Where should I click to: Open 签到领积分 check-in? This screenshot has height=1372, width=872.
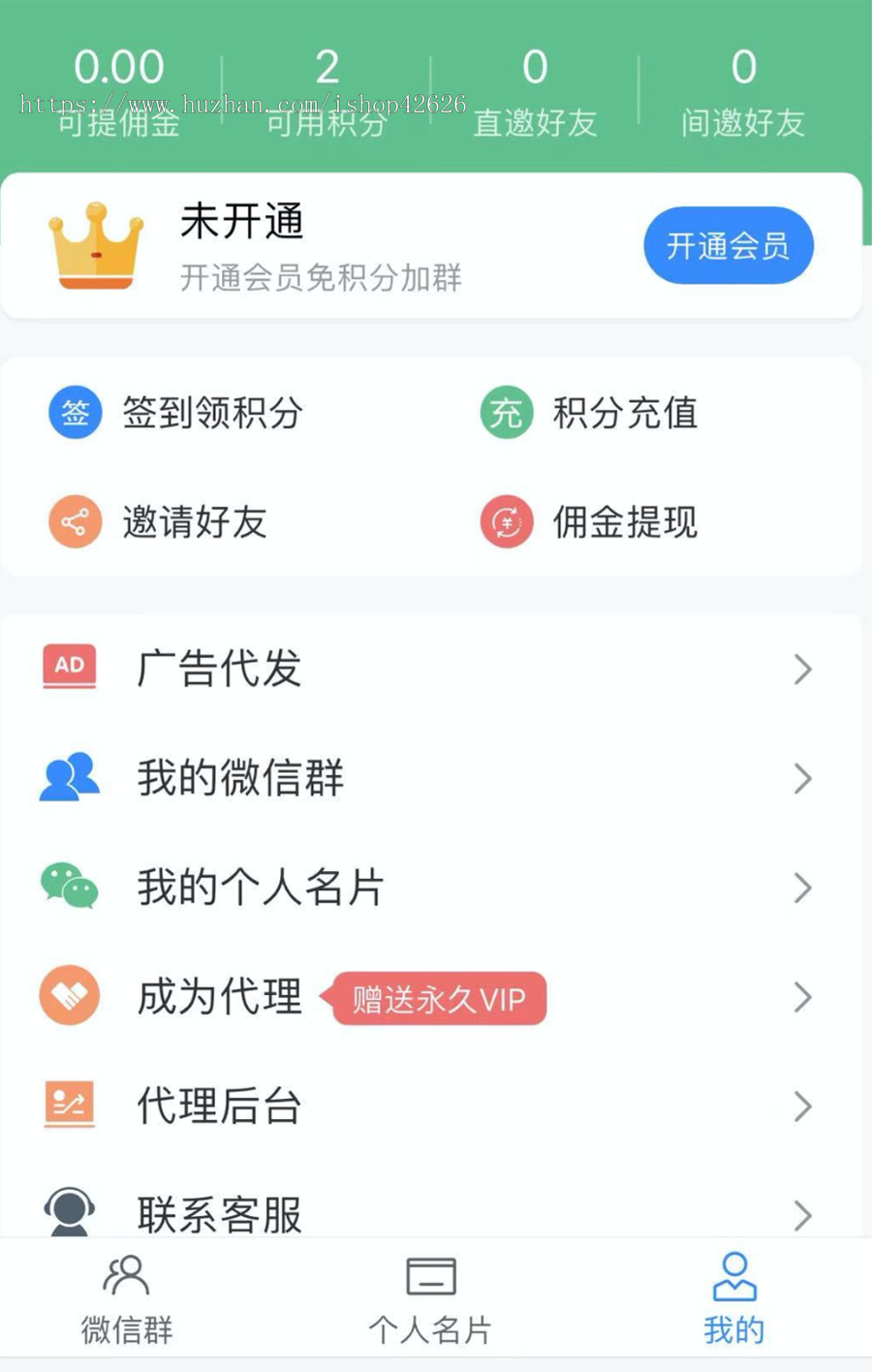tap(176, 413)
